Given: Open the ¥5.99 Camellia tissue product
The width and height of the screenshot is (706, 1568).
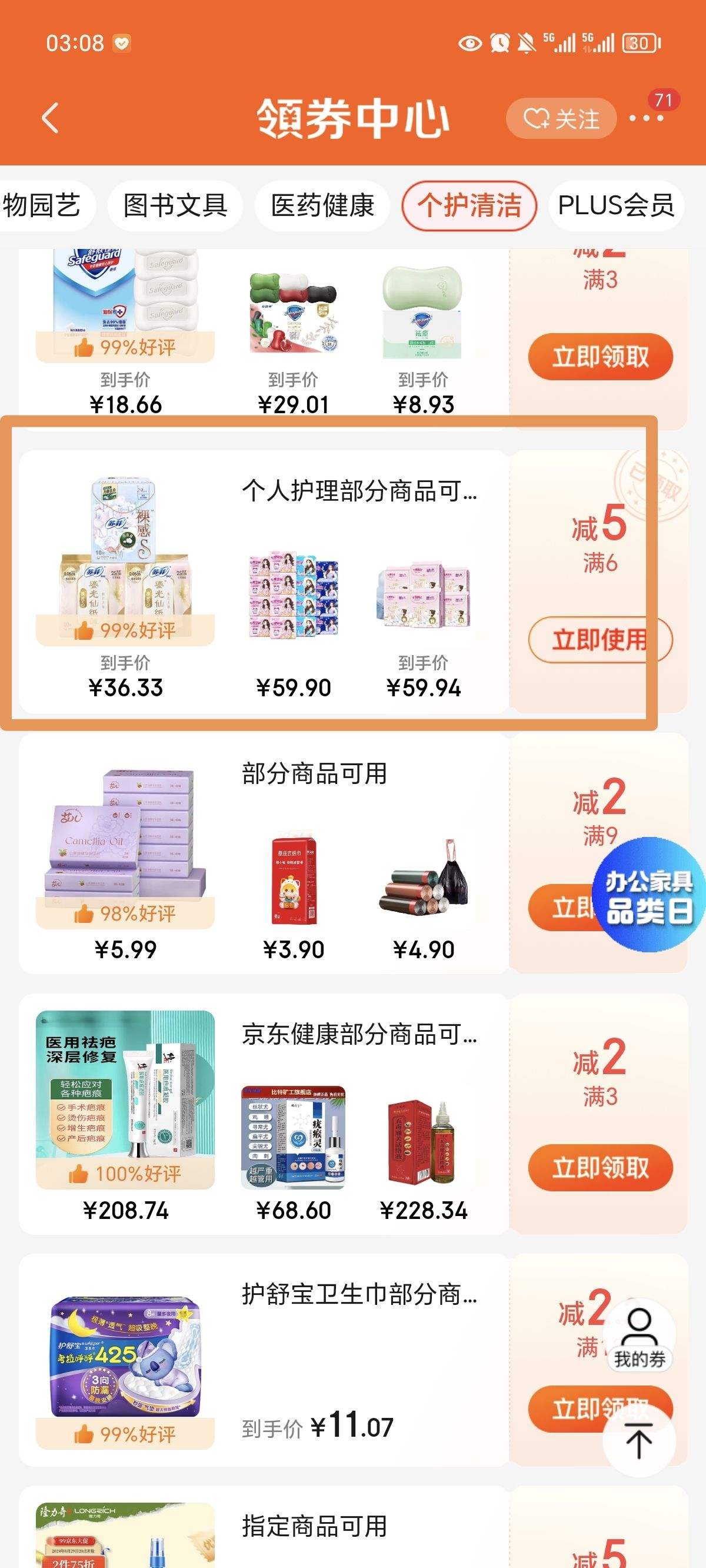Looking at the screenshot, I should click(x=125, y=840).
